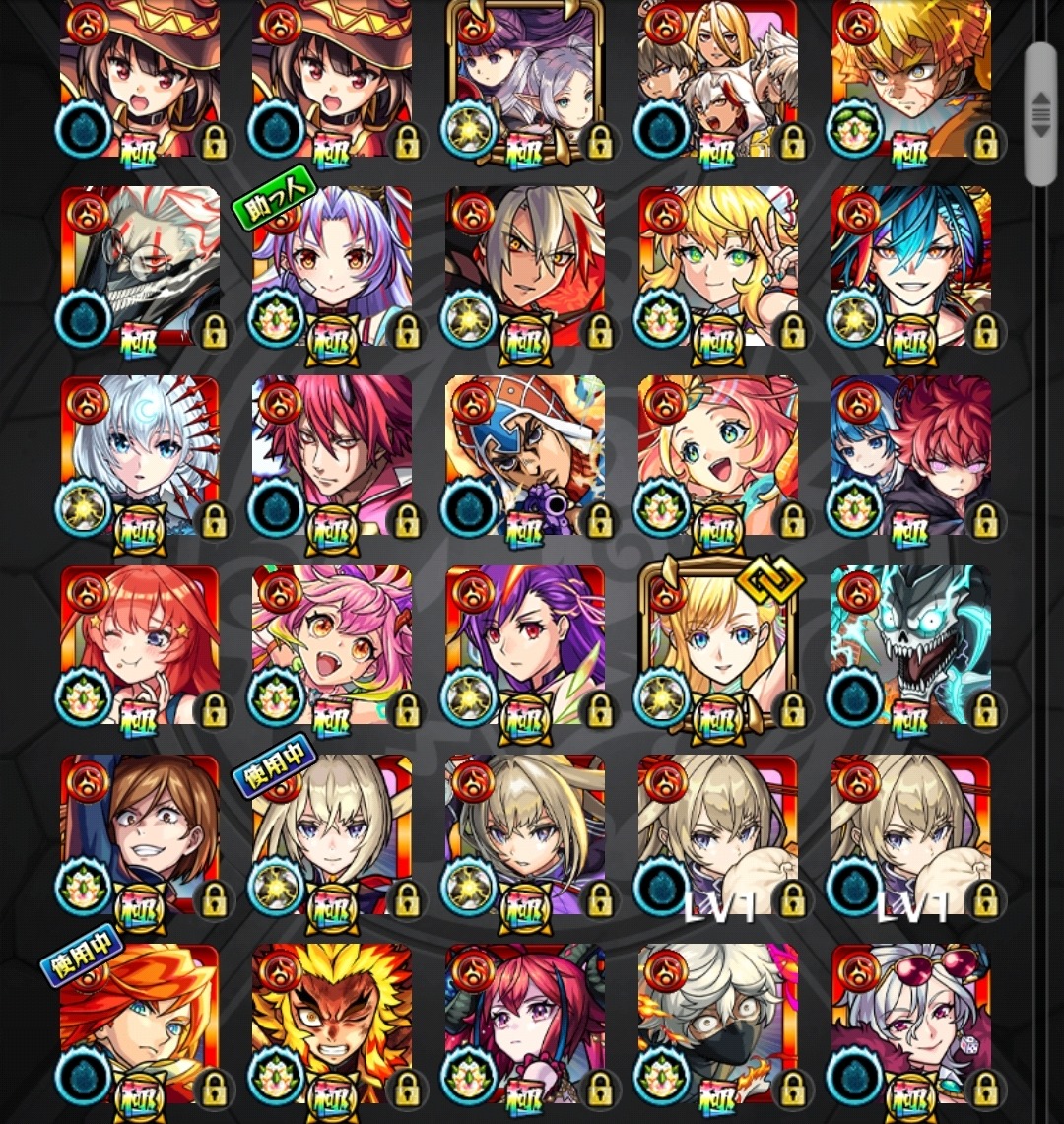Tap the scrollbar handle on the right
This screenshot has width=1064, height=1124.
[x=1040, y=114]
